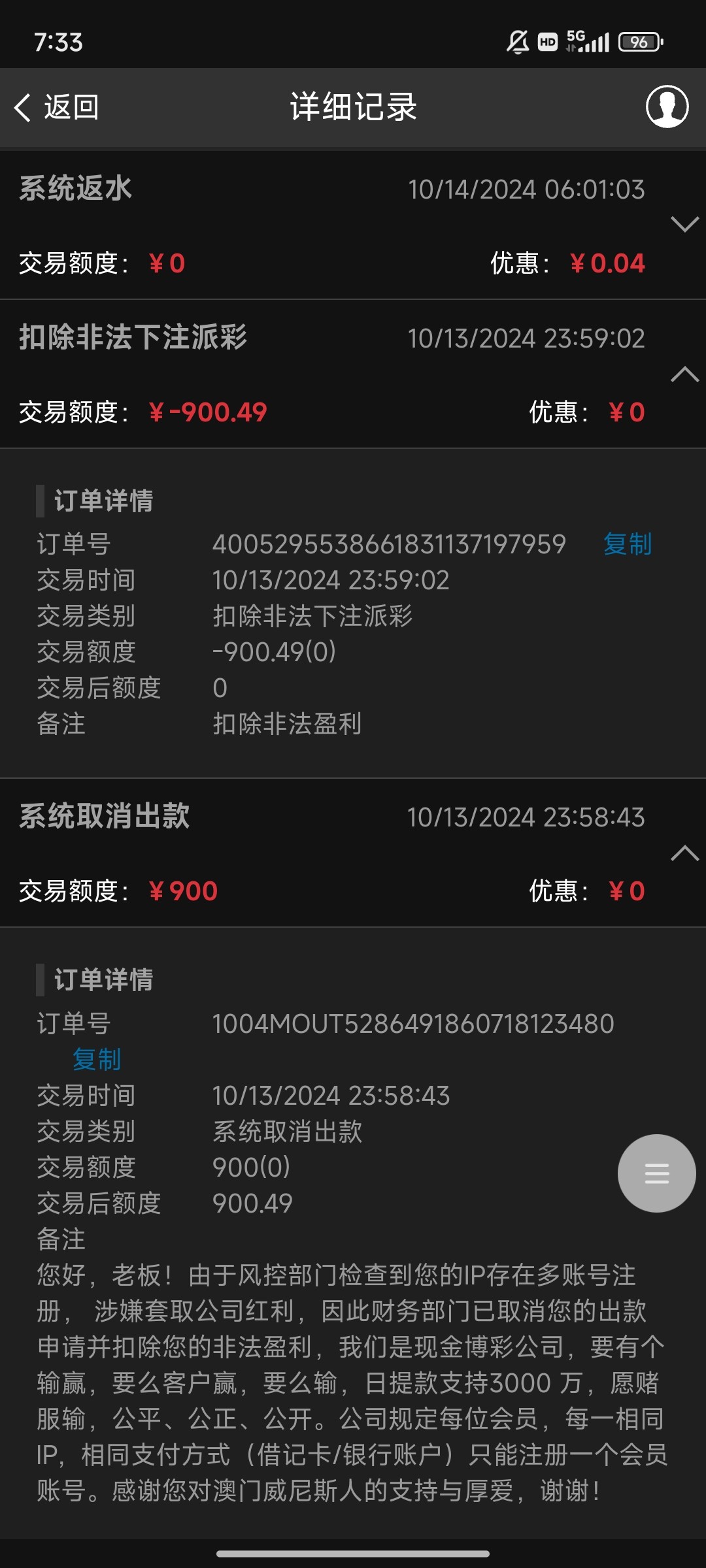
Task: Collapse the 扣除非法下注派彩 record
Action: pos(685,374)
